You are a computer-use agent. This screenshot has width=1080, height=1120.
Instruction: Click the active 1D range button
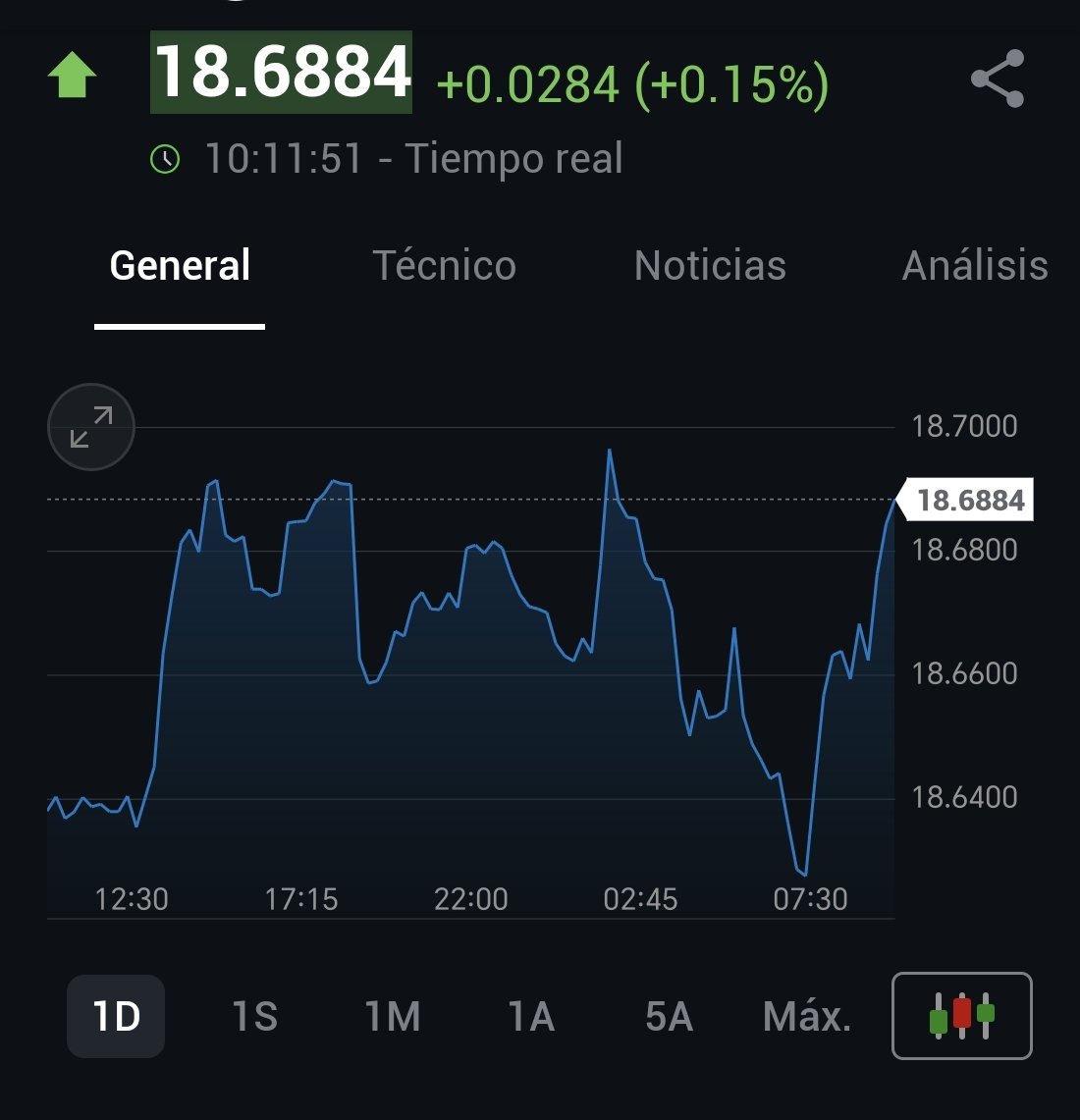(116, 1017)
